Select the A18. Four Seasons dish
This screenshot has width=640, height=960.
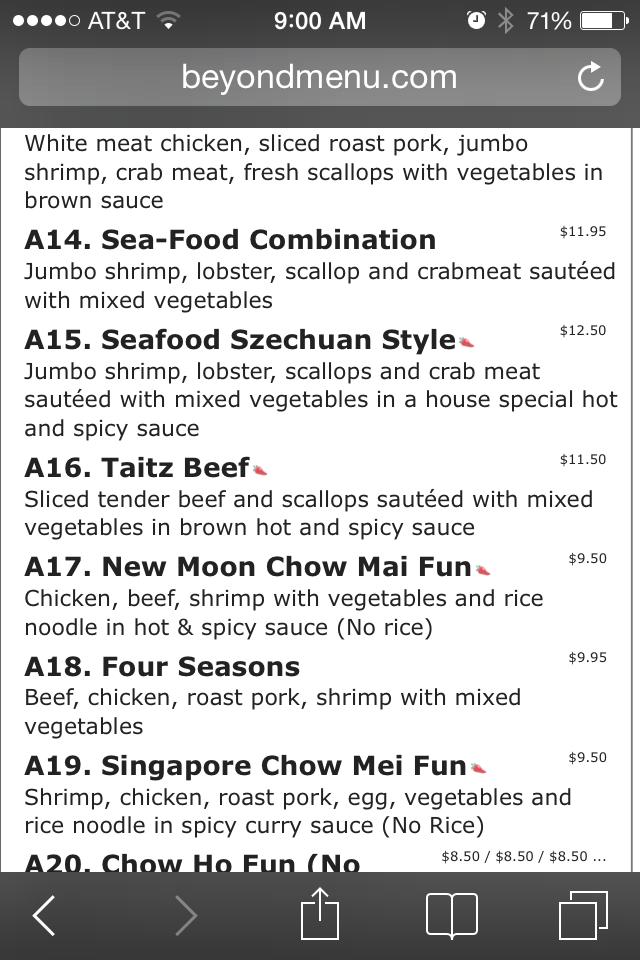click(162, 667)
